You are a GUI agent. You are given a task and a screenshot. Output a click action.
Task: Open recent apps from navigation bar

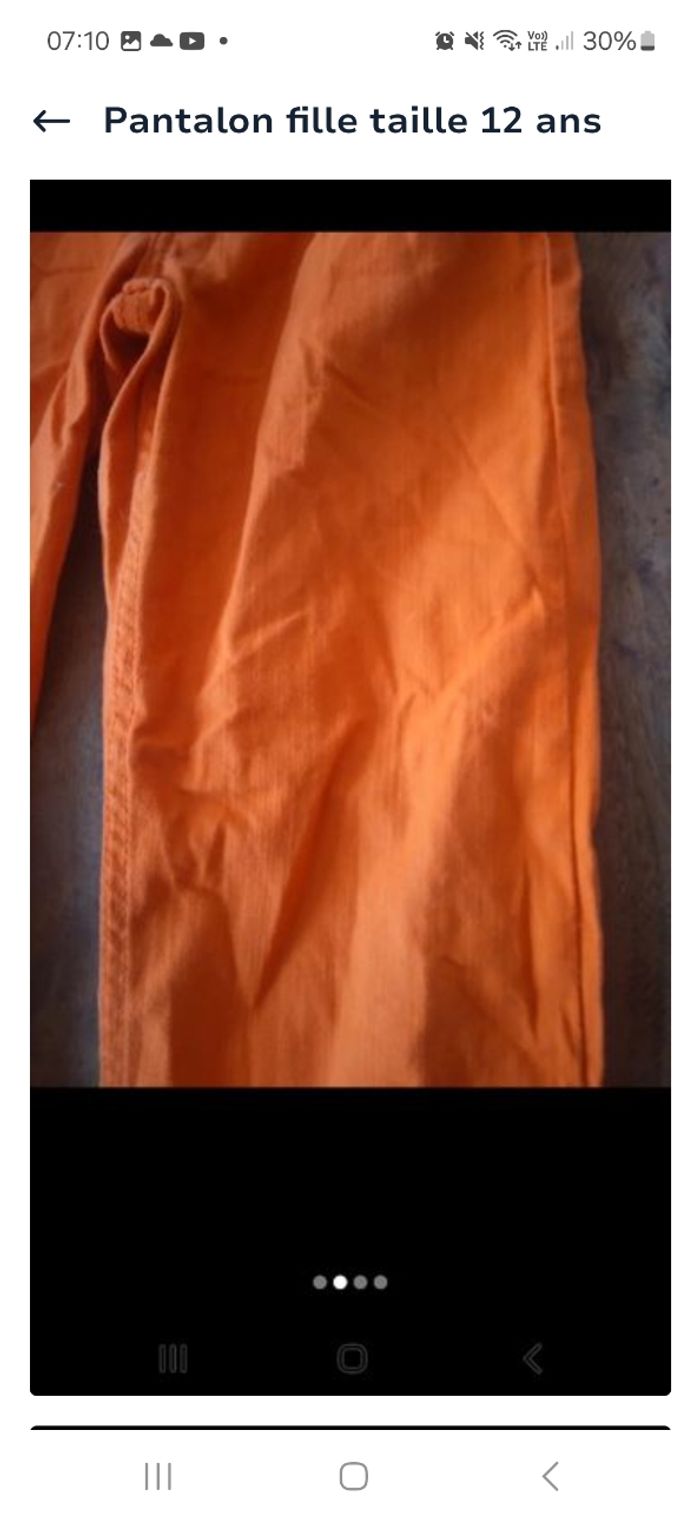(x=158, y=1476)
